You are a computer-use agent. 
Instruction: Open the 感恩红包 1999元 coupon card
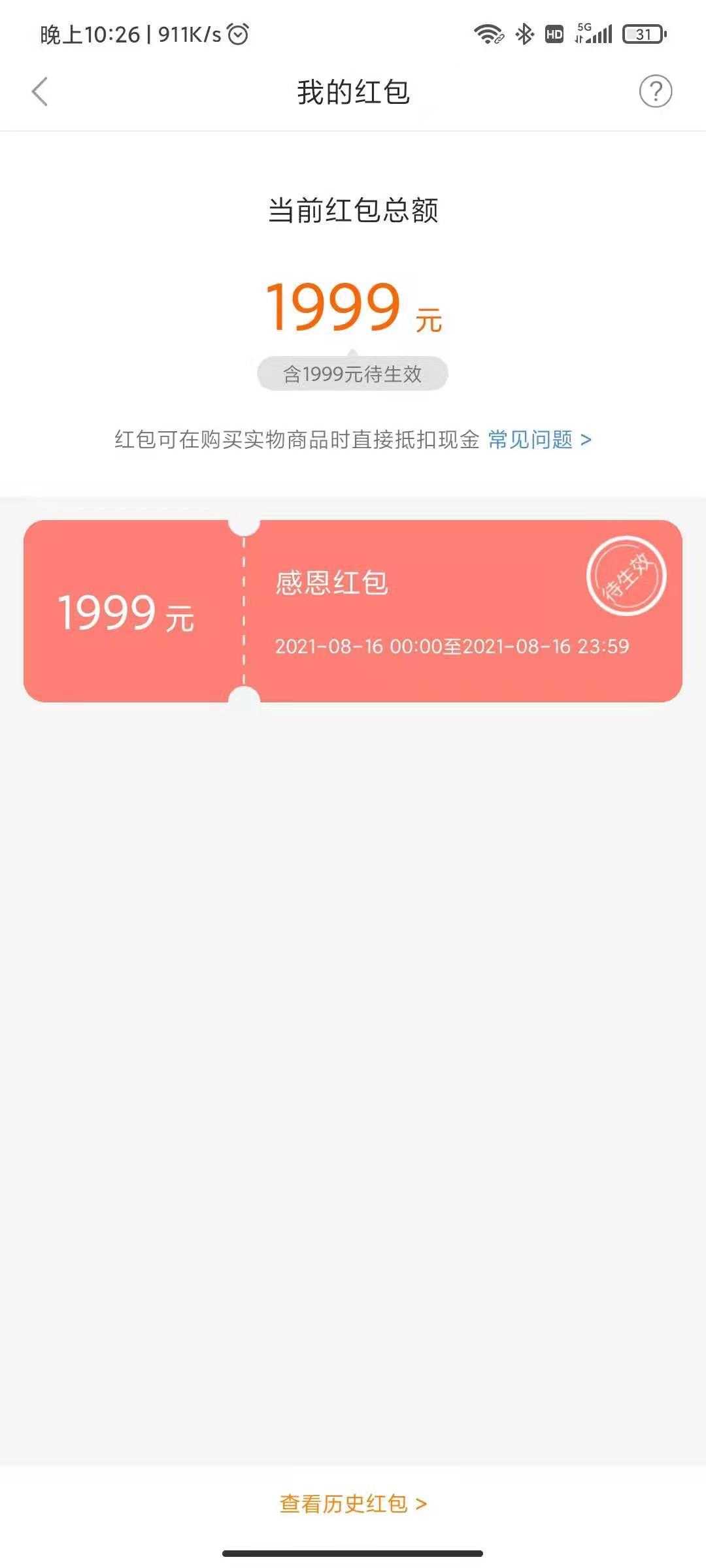click(x=353, y=612)
